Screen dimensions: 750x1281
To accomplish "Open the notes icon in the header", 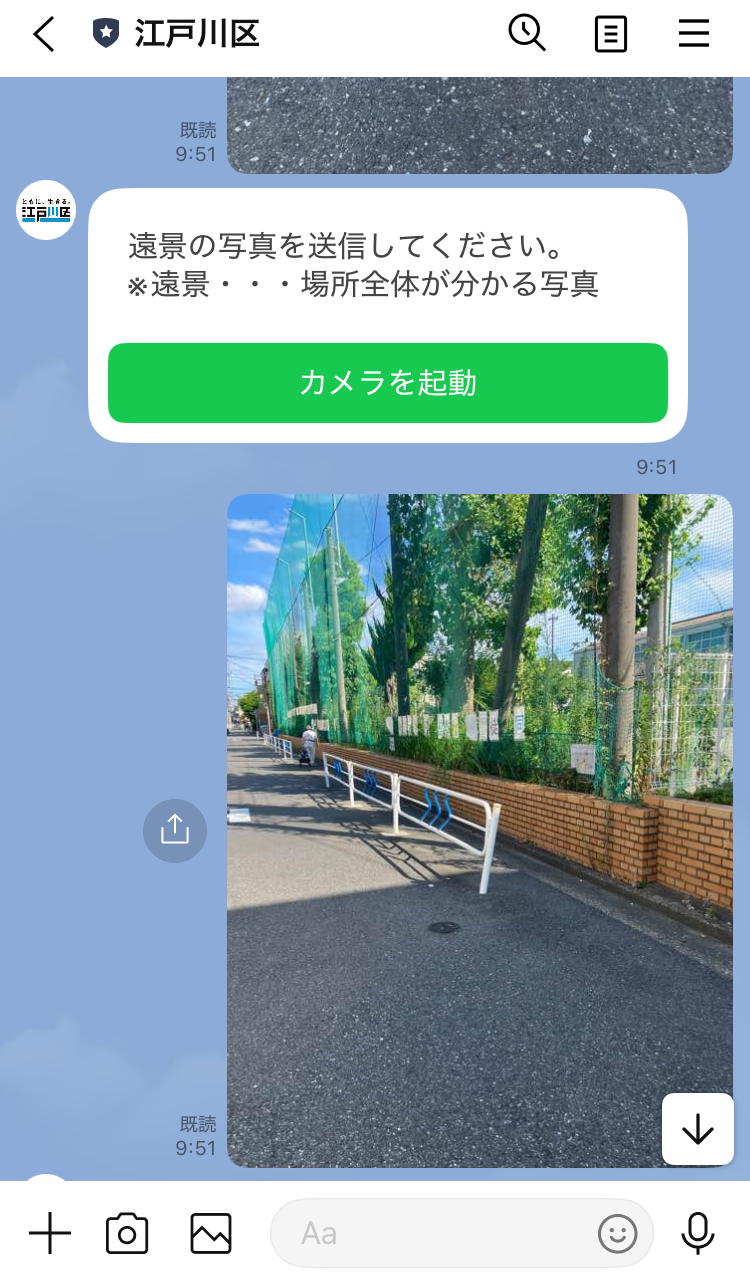I will [x=610, y=34].
